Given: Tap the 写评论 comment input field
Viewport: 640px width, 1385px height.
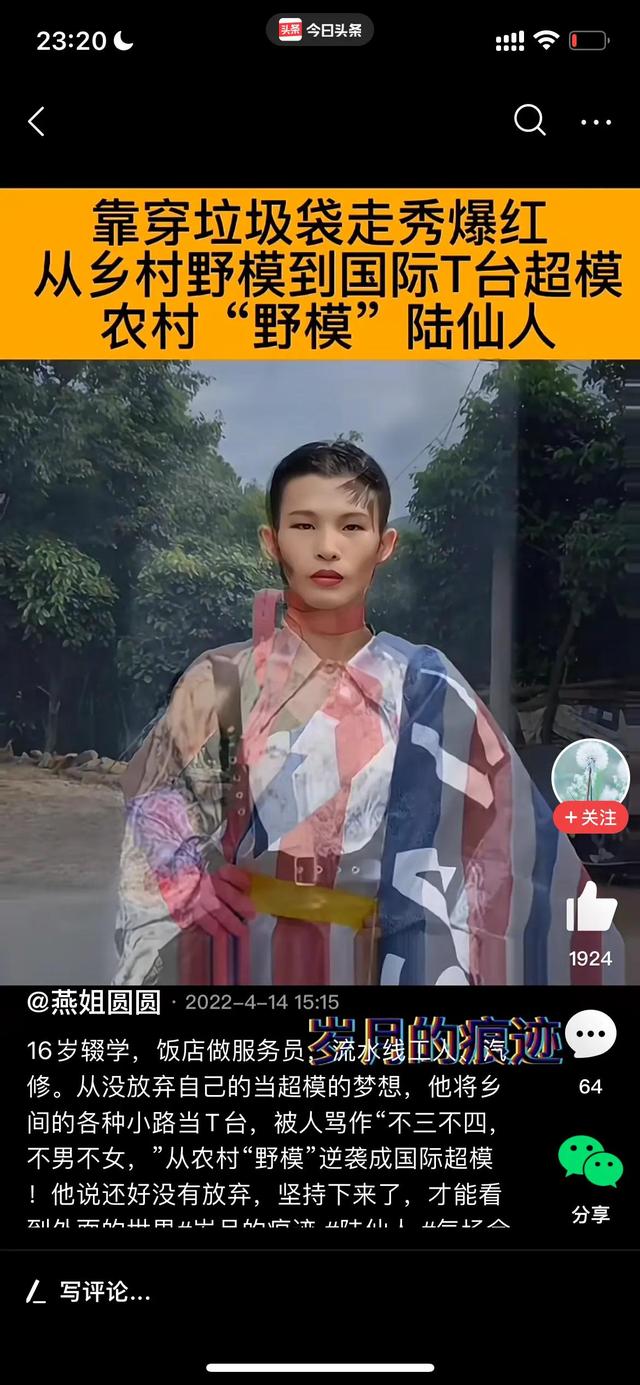Looking at the screenshot, I should click(105, 1292).
